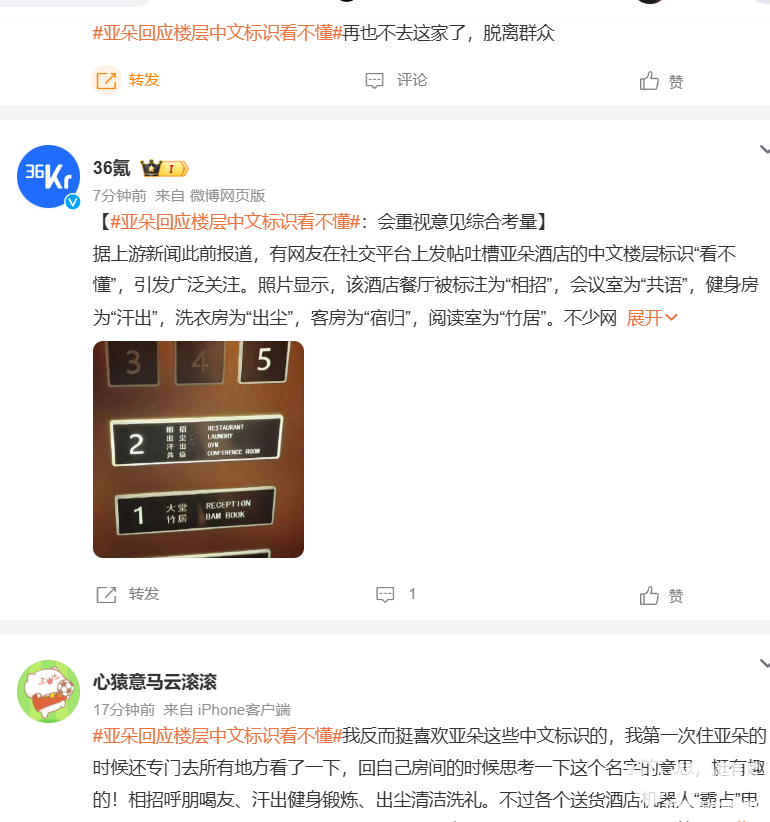
Task: Open the 心猿意马云滚滚 username link
Action: point(155,682)
